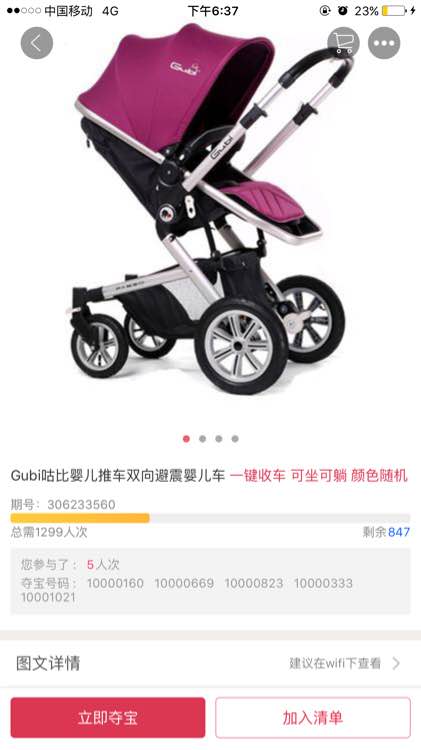Open the three-dot overflow menu
The height and width of the screenshot is (750, 421).
(x=384, y=43)
